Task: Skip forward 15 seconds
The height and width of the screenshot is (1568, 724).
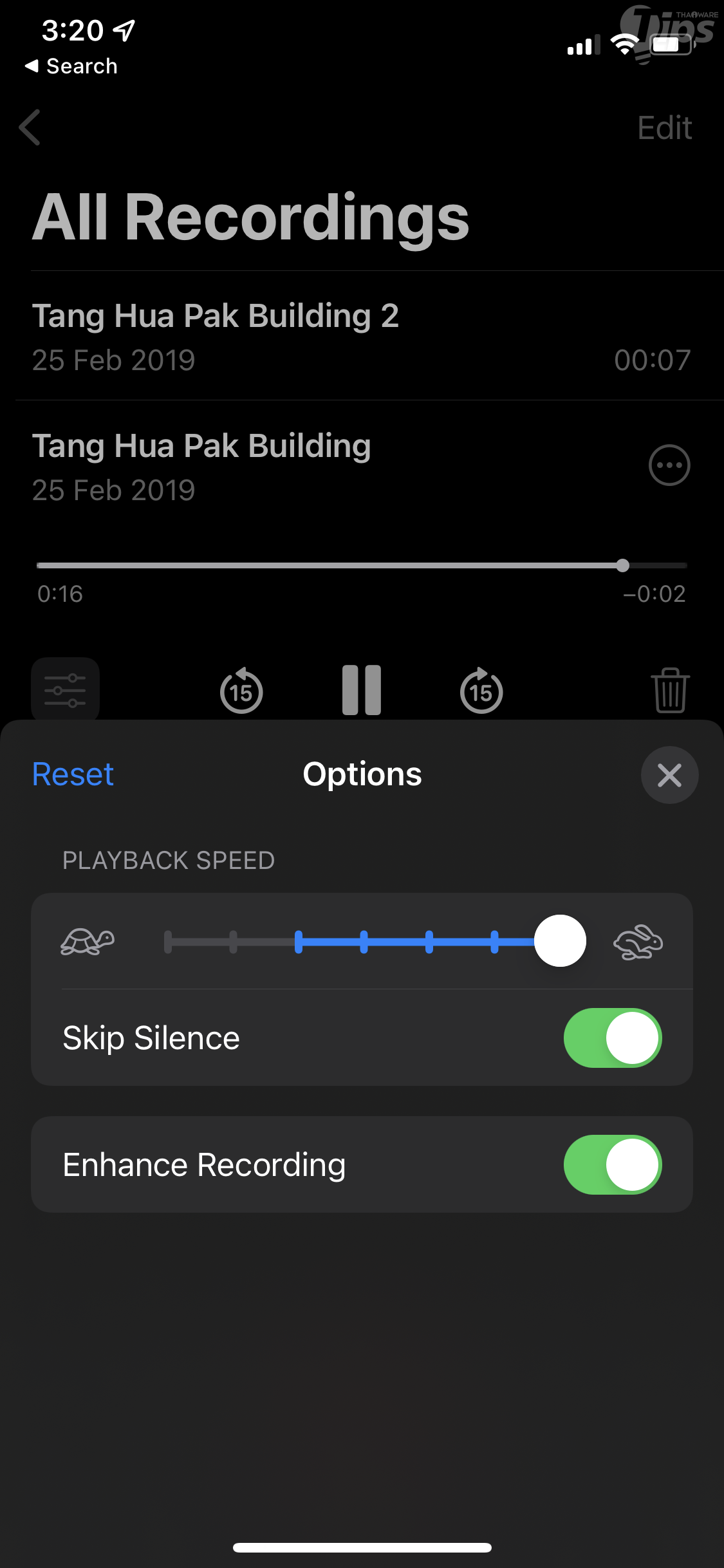Action: [x=481, y=691]
